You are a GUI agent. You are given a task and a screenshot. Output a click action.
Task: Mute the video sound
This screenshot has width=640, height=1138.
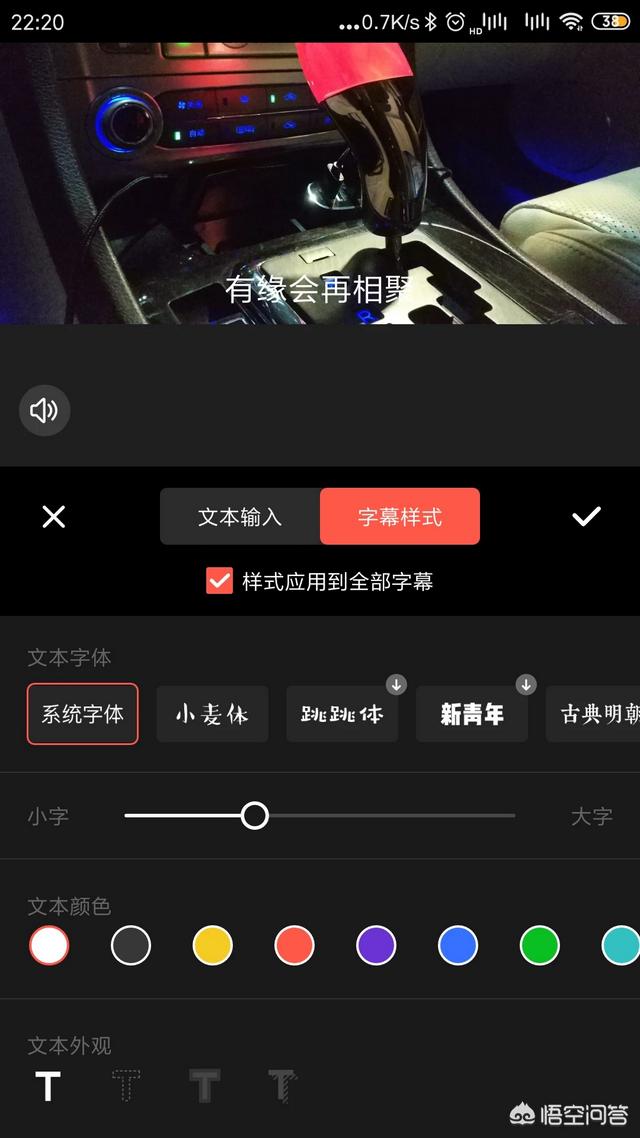pyautogui.click(x=44, y=410)
